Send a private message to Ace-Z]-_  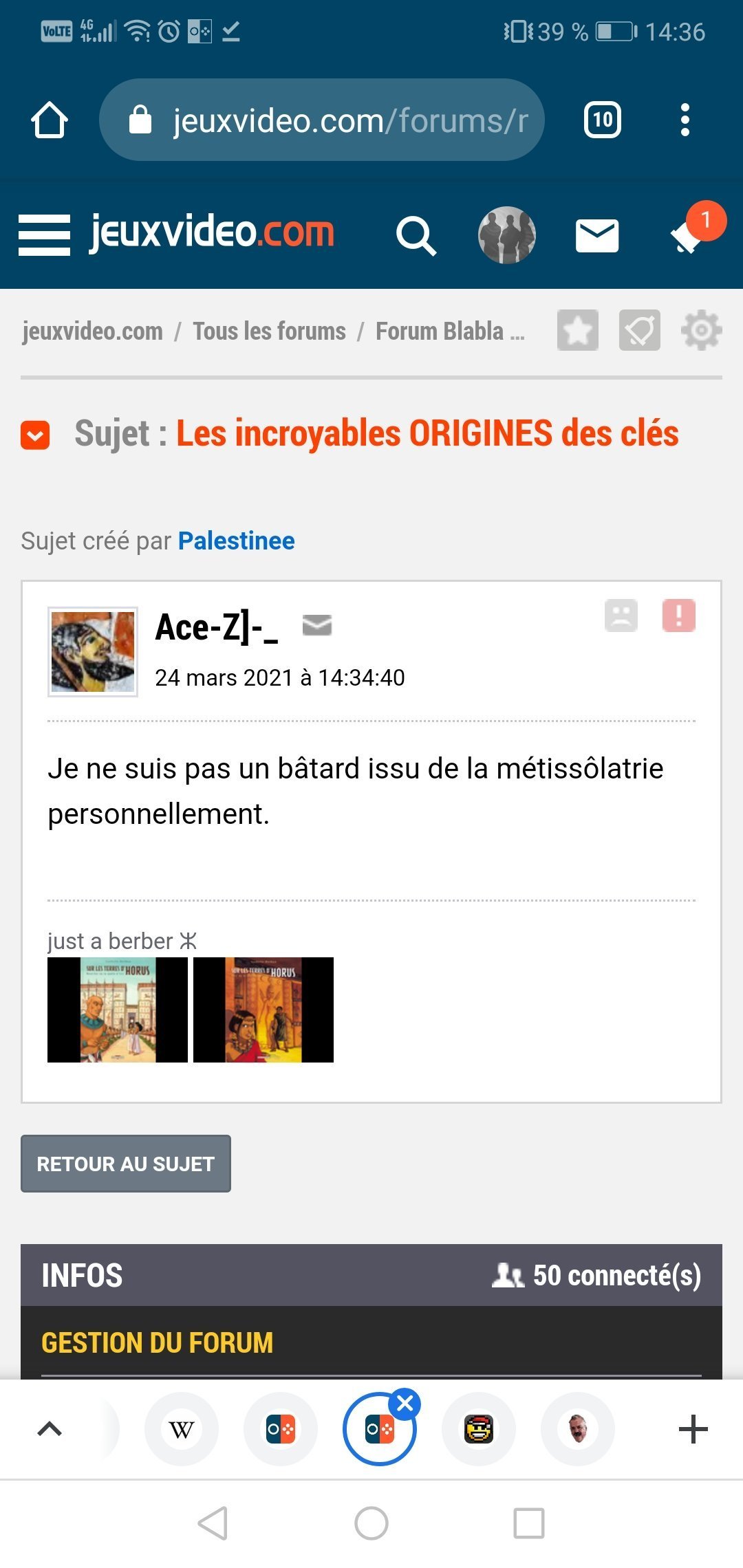(x=317, y=625)
